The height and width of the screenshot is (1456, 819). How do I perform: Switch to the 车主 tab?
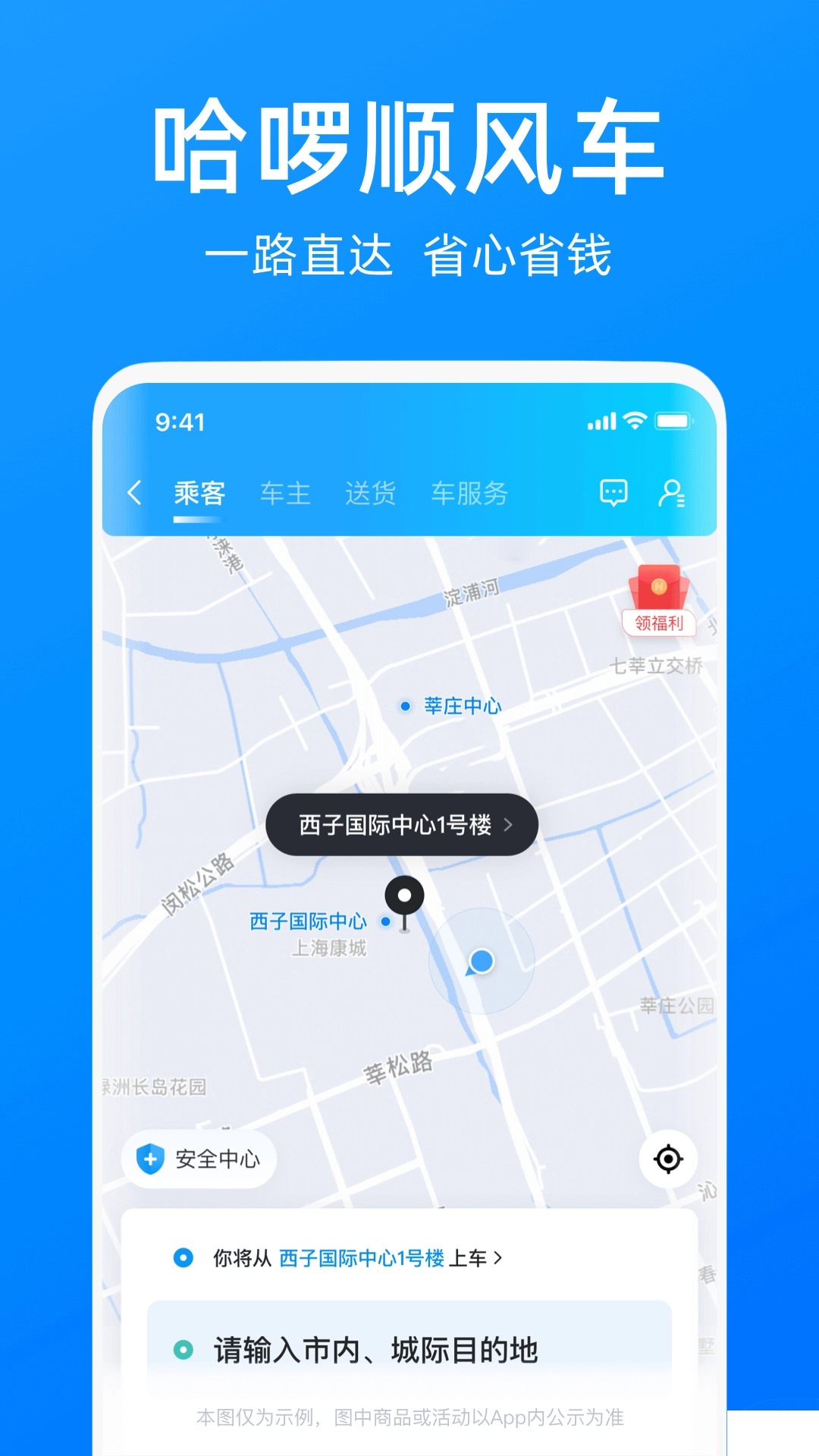click(x=285, y=492)
